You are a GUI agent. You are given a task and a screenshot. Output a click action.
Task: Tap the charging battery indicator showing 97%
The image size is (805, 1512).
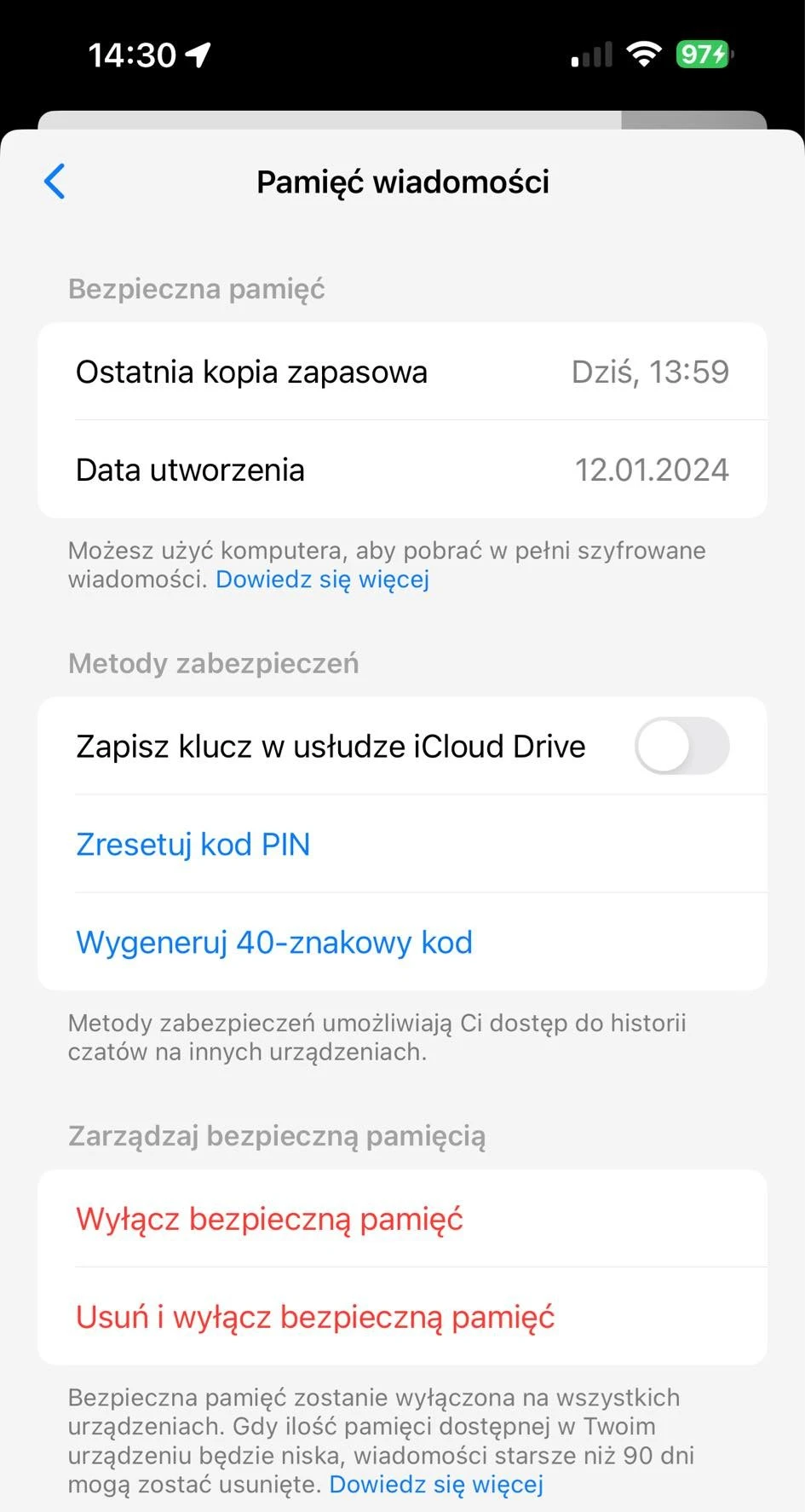pos(702,53)
